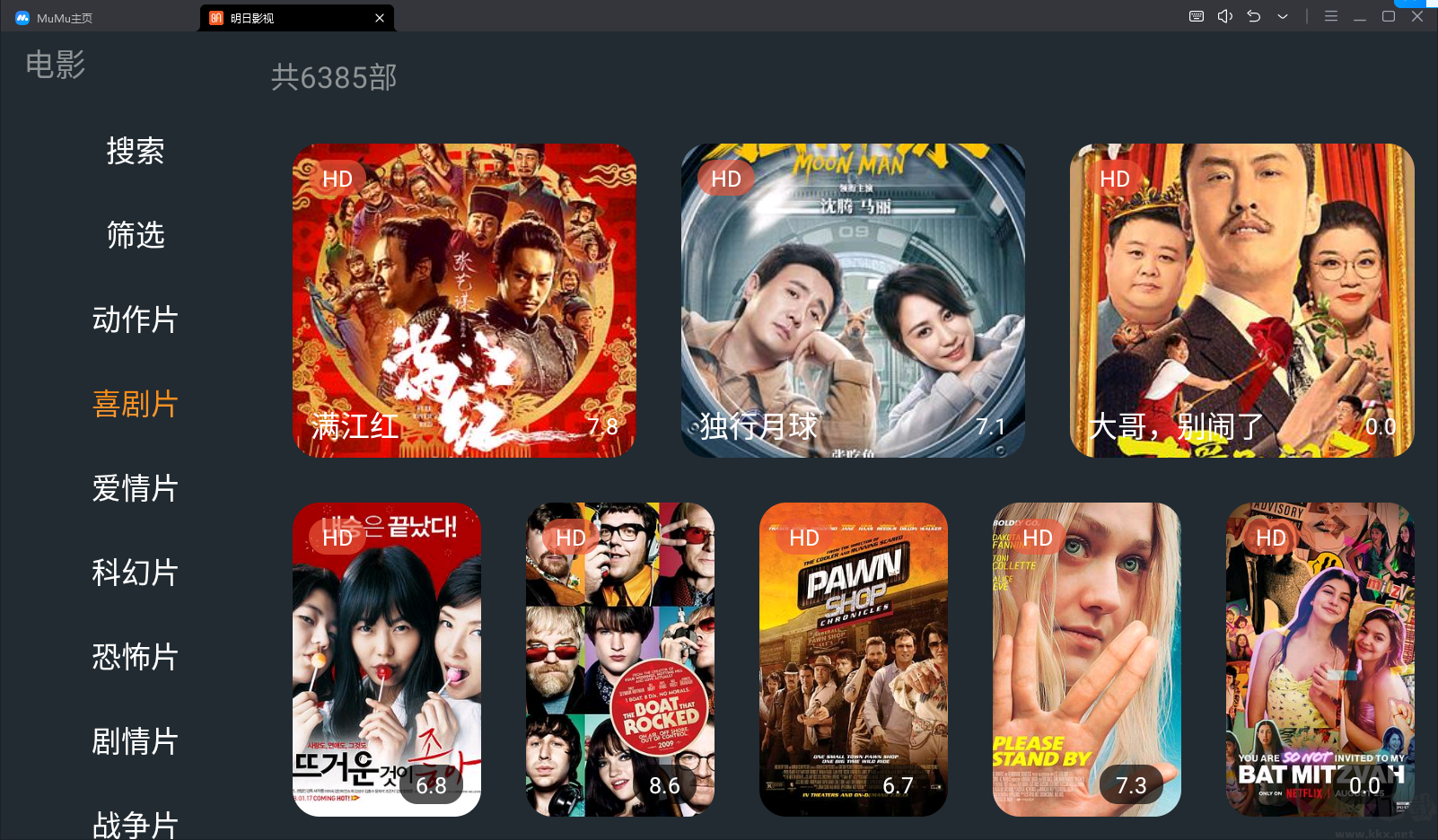The height and width of the screenshot is (840, 1438).
Task: Switch to the 动作片 category
Action: 136,319
